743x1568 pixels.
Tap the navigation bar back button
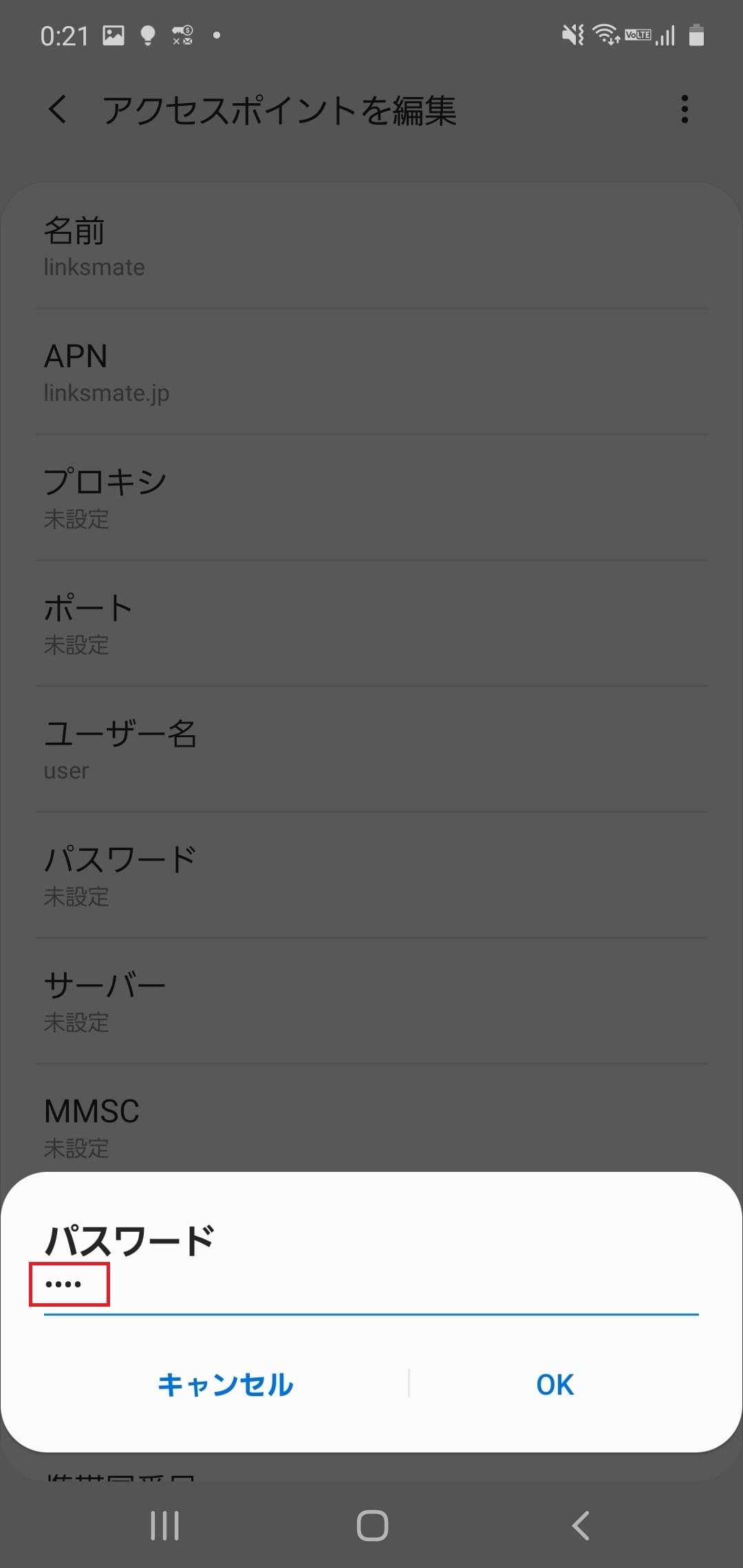pos(580,1524)
